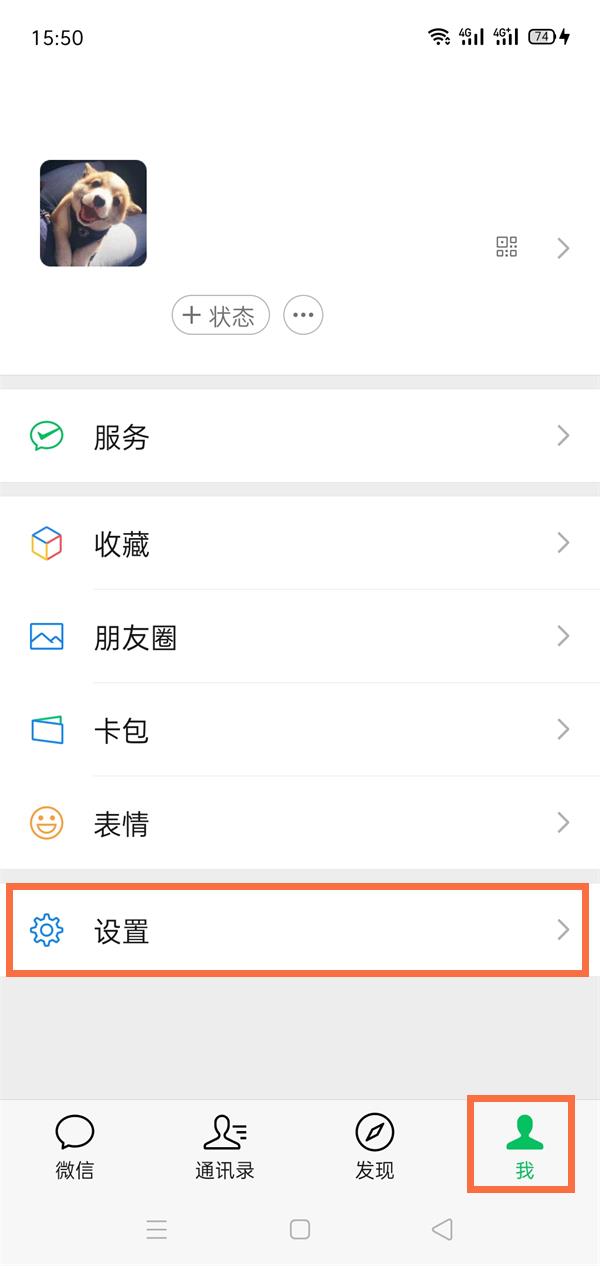This screenshot has width=600, height=1266.
Task: Switch to the 通讯录 contacts tab
Action: [x=225, y=1146]
